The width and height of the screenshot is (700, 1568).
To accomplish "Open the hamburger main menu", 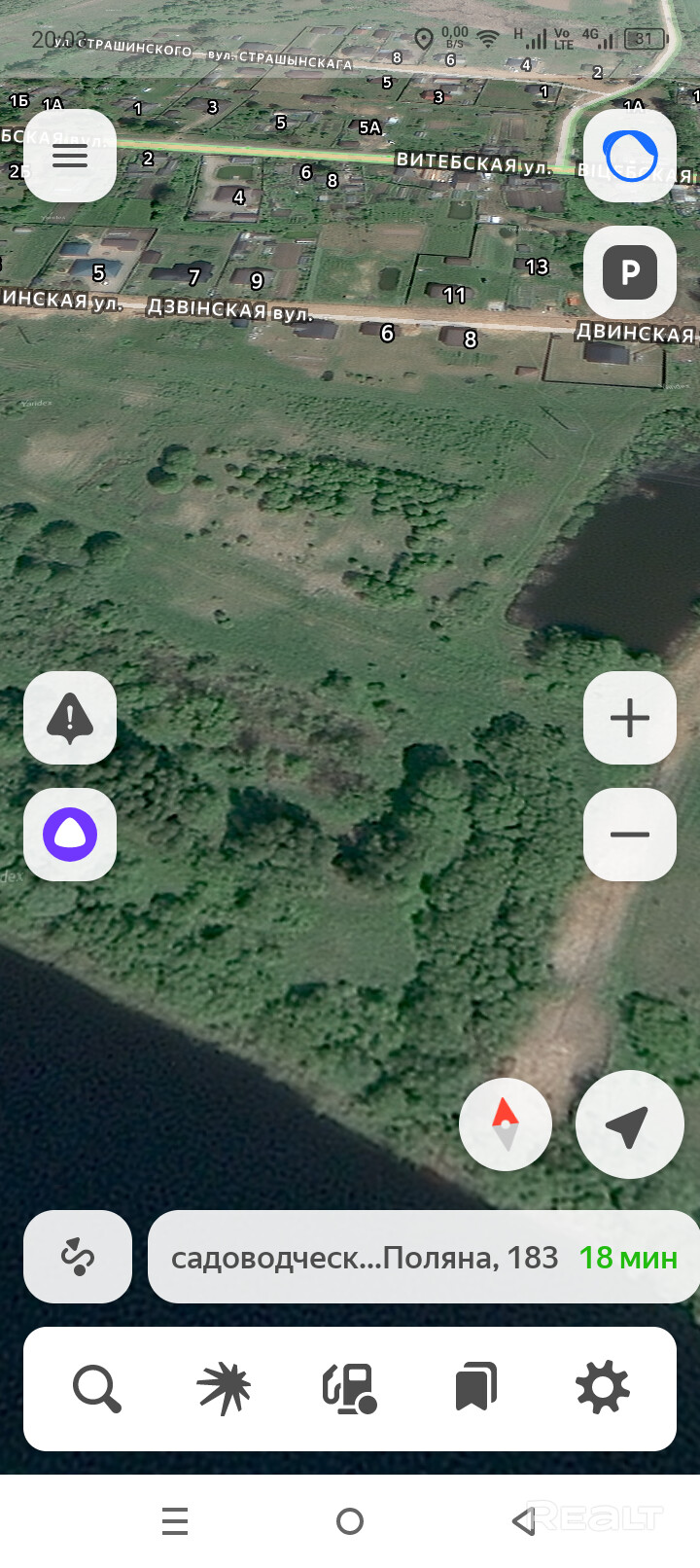I will (70, 156).
